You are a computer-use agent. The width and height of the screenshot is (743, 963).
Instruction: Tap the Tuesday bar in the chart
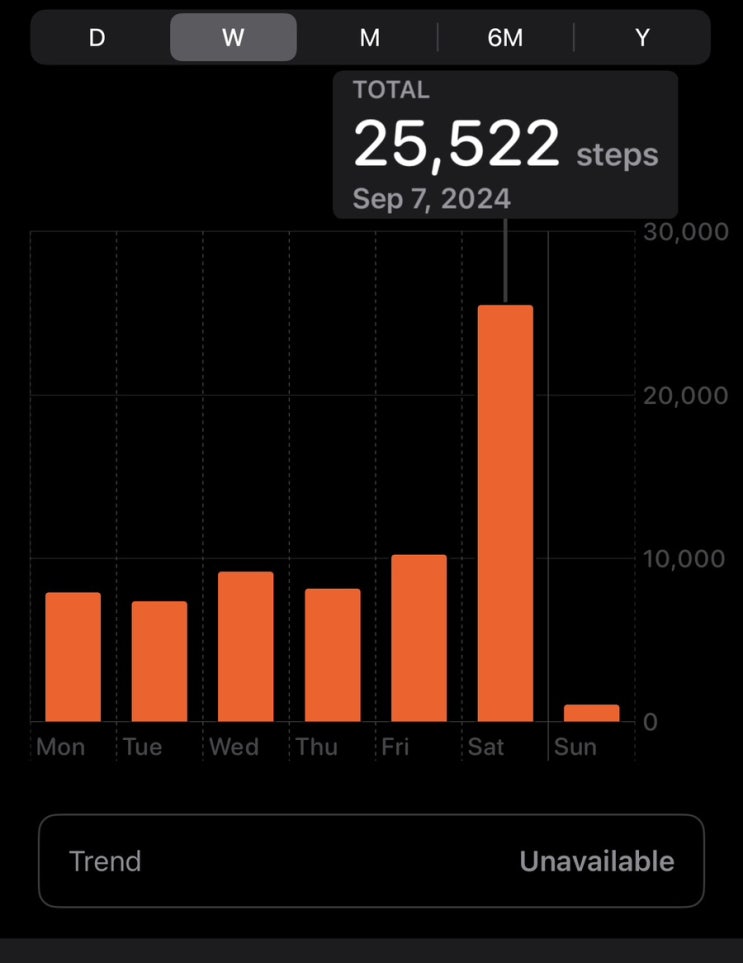coord(159,661)
